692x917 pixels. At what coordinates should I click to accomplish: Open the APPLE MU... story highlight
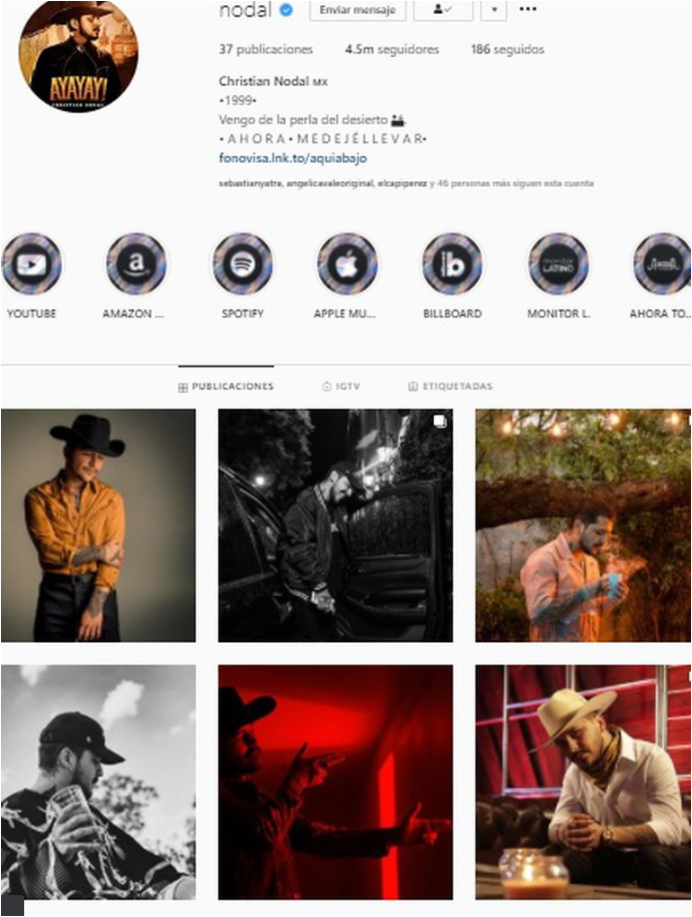(x=347, y=264)
